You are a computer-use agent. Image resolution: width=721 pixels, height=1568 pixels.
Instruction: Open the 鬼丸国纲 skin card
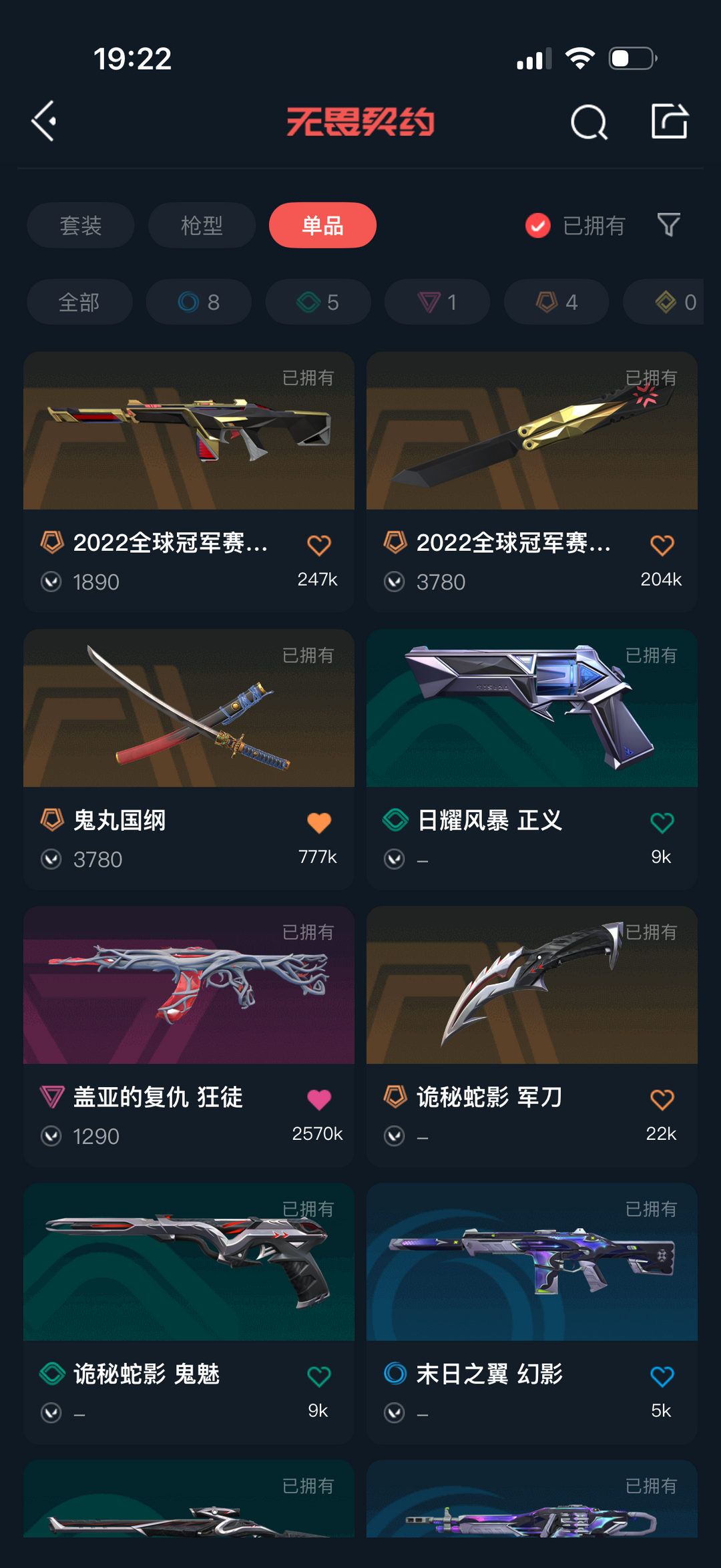[189, 759]
